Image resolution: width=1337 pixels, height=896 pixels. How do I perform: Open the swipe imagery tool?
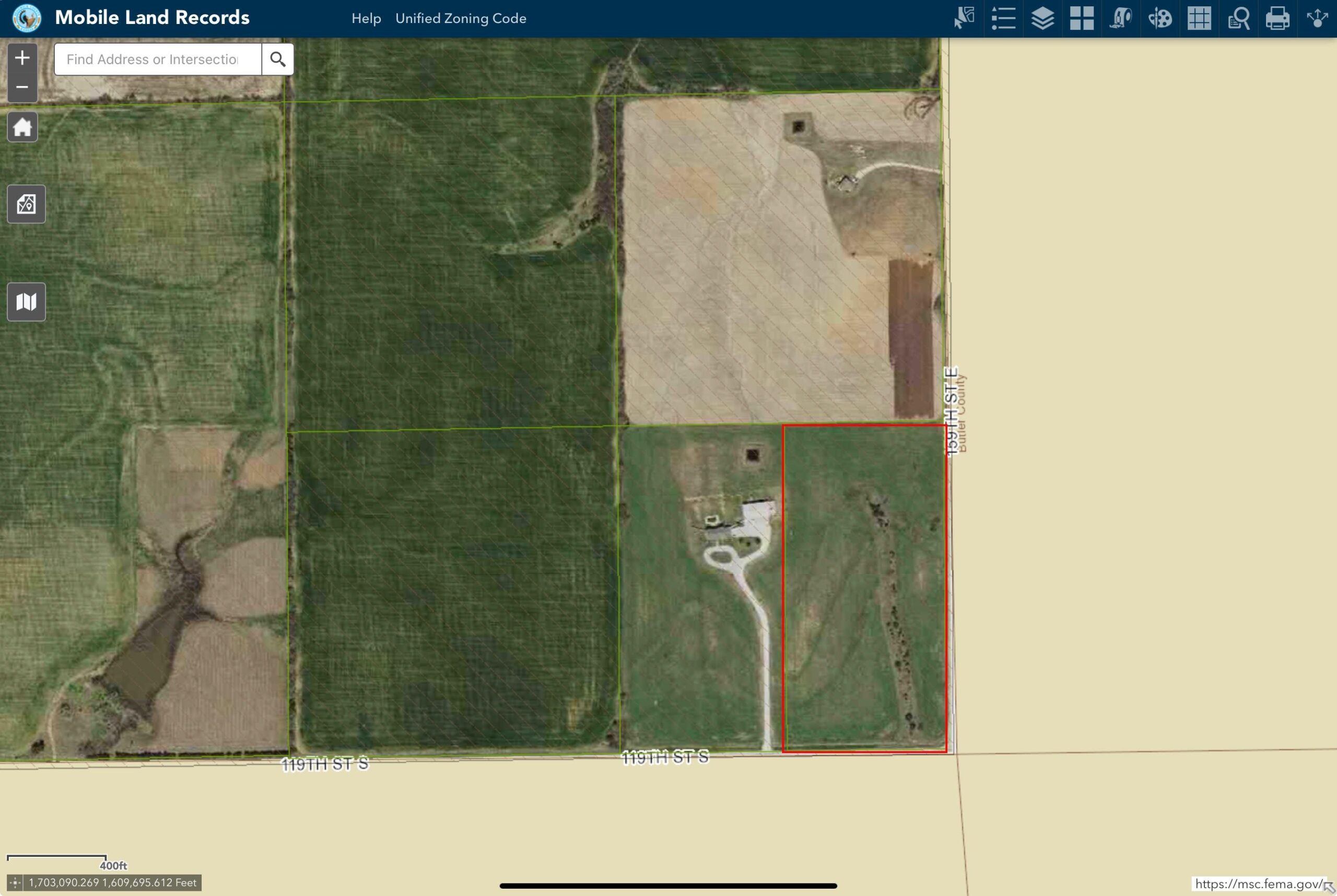pos(1120,18)
